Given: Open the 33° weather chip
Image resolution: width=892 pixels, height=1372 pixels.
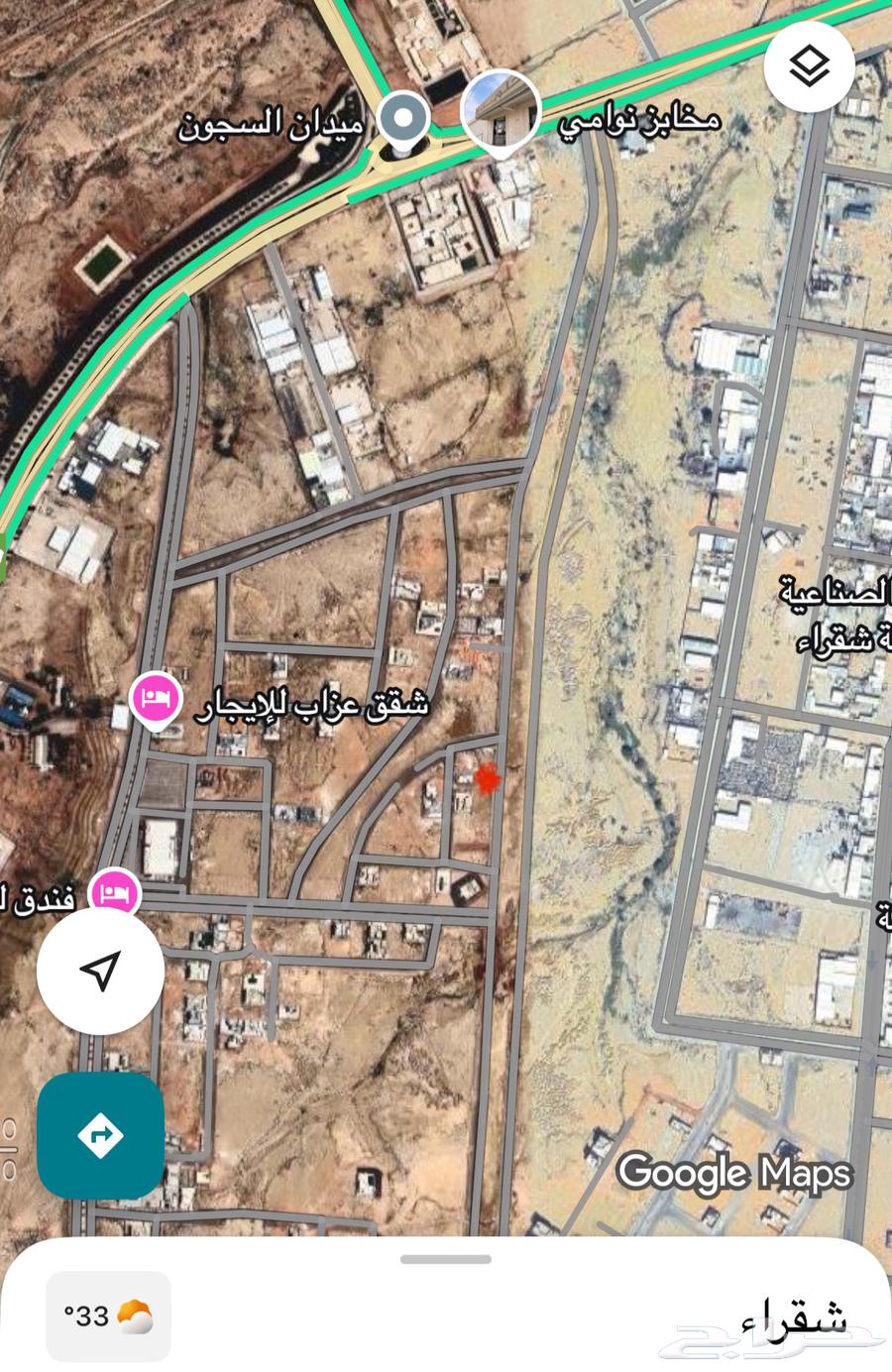Looking at the screenshot, I should click(x=109, y=1316).
